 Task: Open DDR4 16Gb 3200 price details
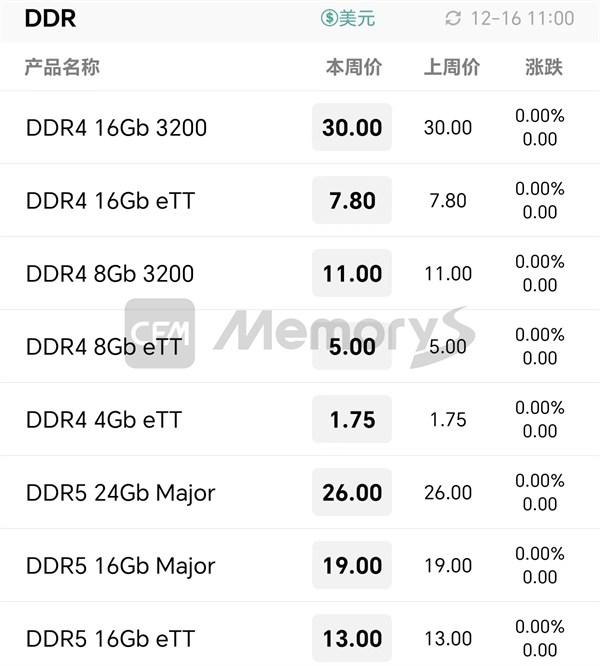[116, 128]
